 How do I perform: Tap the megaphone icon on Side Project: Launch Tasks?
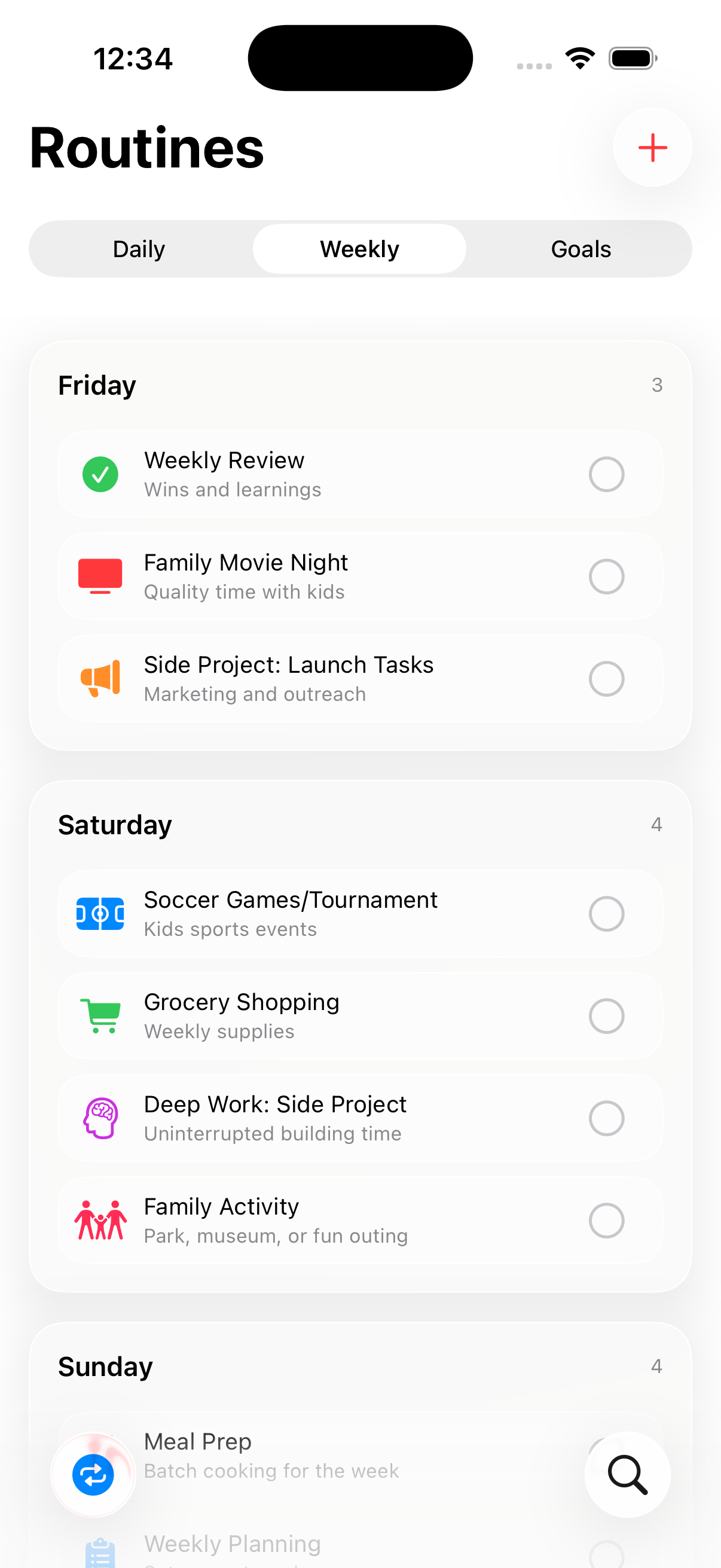tap(101, 678)
